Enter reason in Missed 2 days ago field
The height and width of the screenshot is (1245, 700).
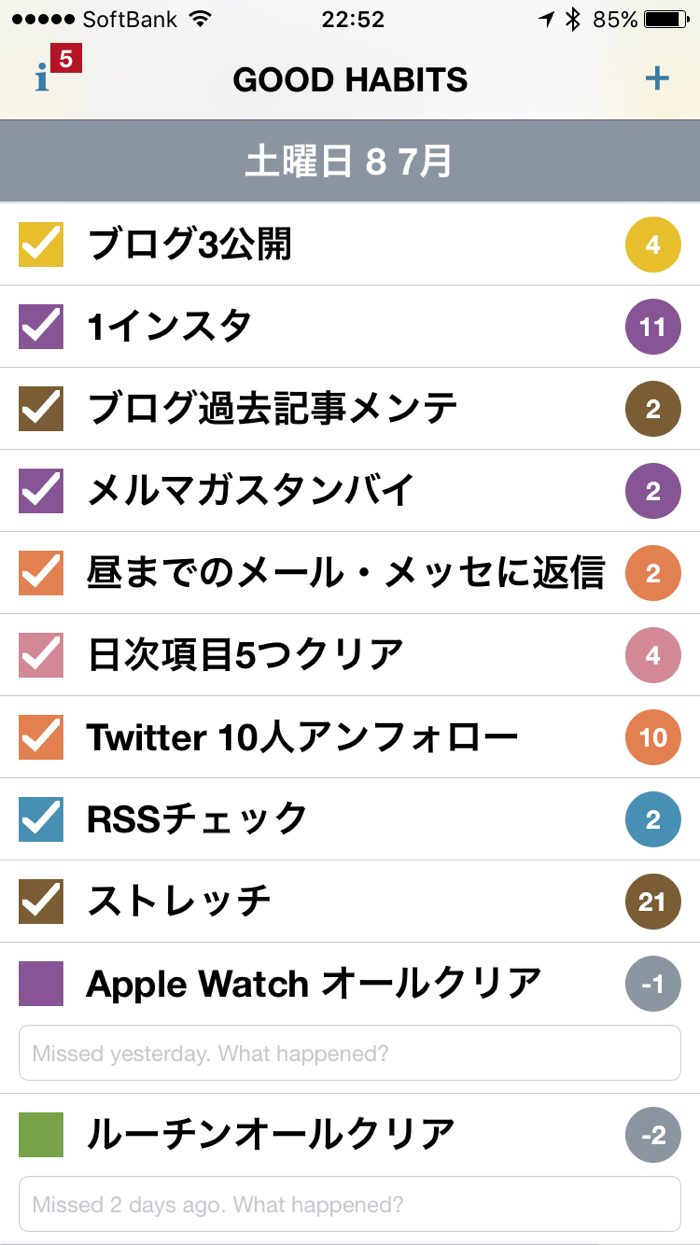350,1204
